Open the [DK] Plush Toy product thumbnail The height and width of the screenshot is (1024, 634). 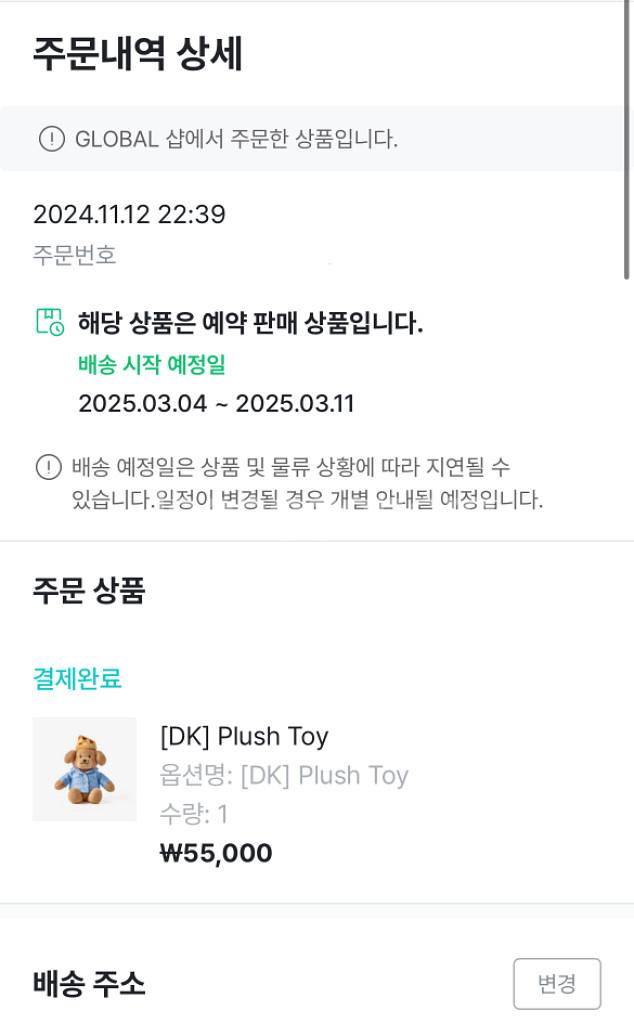85,769
